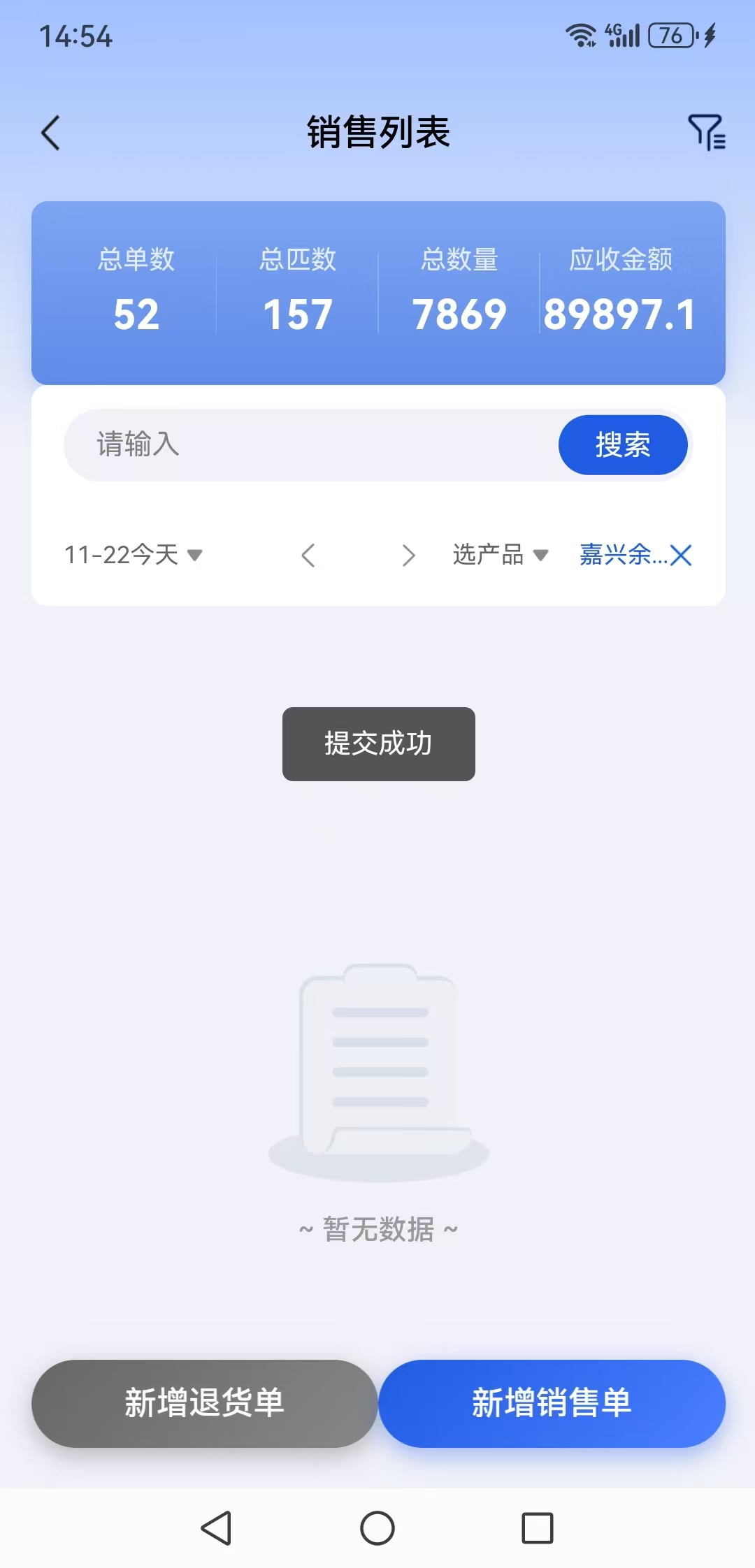Tap the 请输入 search field
755x1568 pixels.
pos(308,444)
